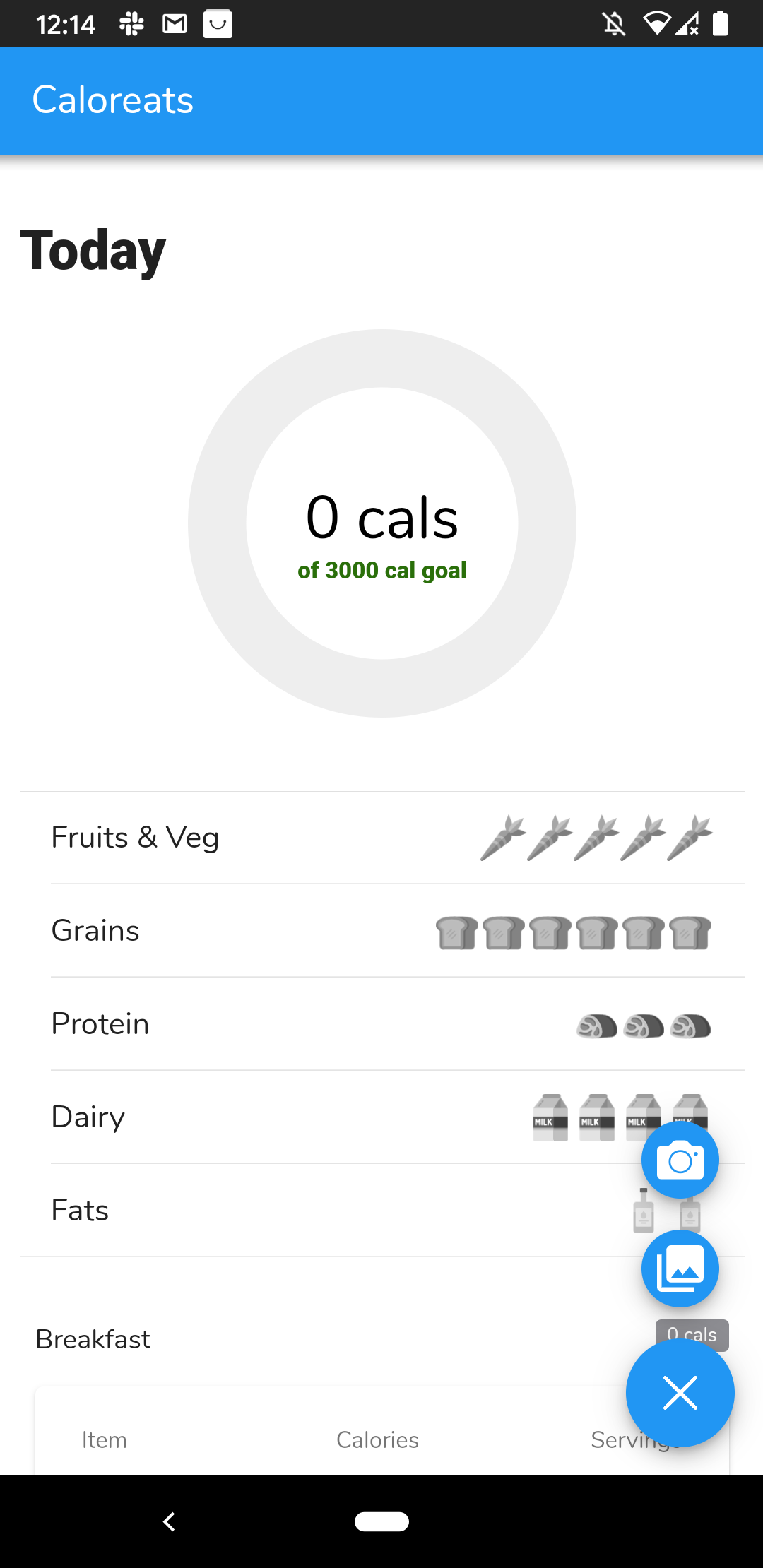This screenshot has width=763, height=1568.
Task: Open the camera to snap a meal
Action: click(680, 1160)
